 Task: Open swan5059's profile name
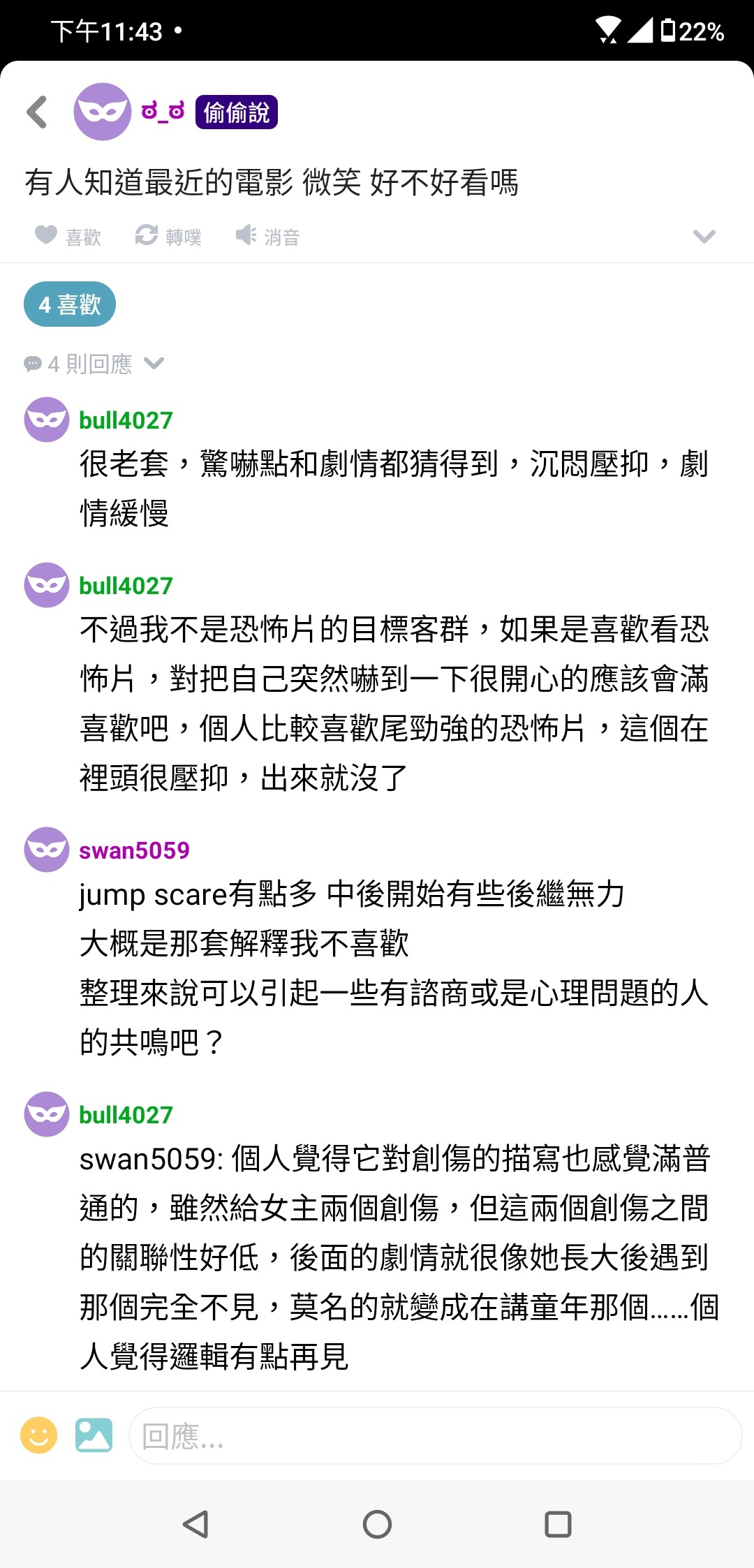coord(134,850)
